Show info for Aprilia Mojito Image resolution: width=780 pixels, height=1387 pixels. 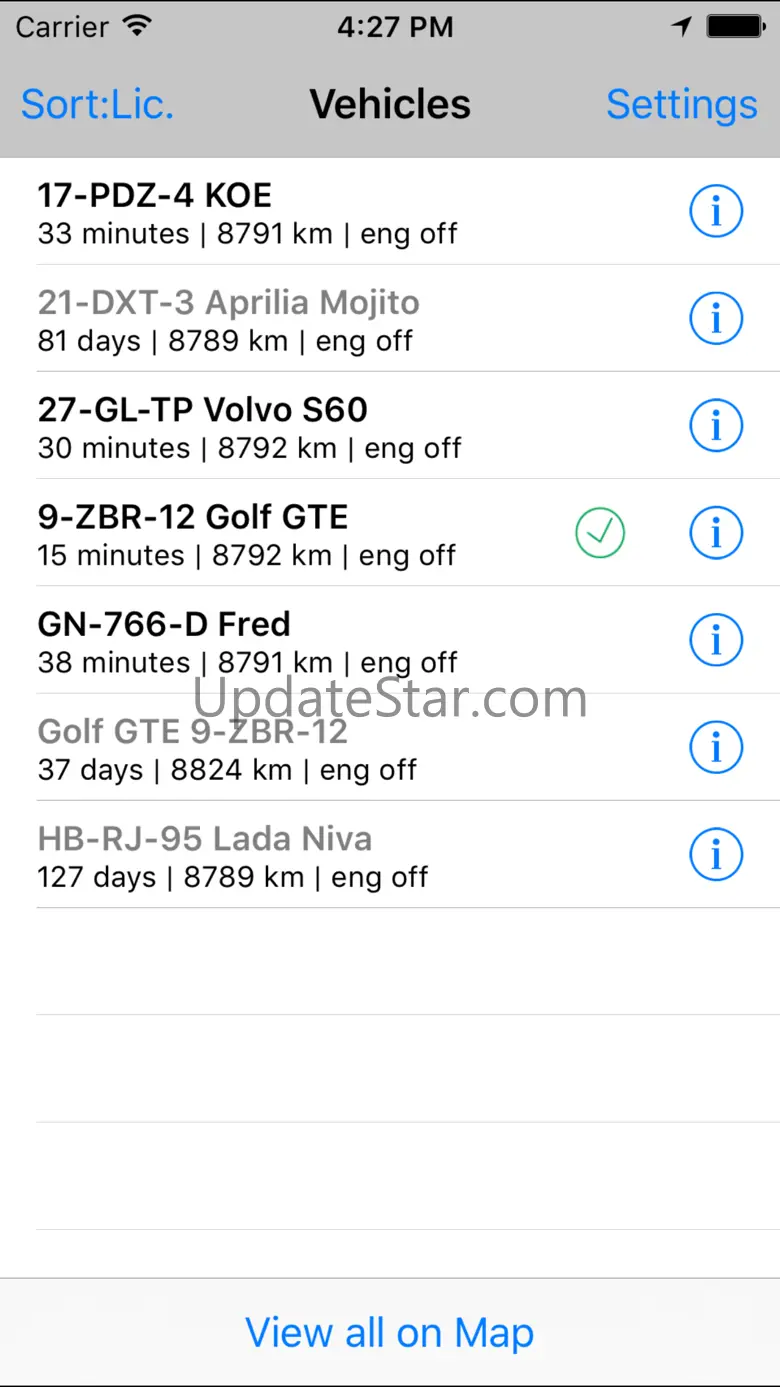point(716,319)
